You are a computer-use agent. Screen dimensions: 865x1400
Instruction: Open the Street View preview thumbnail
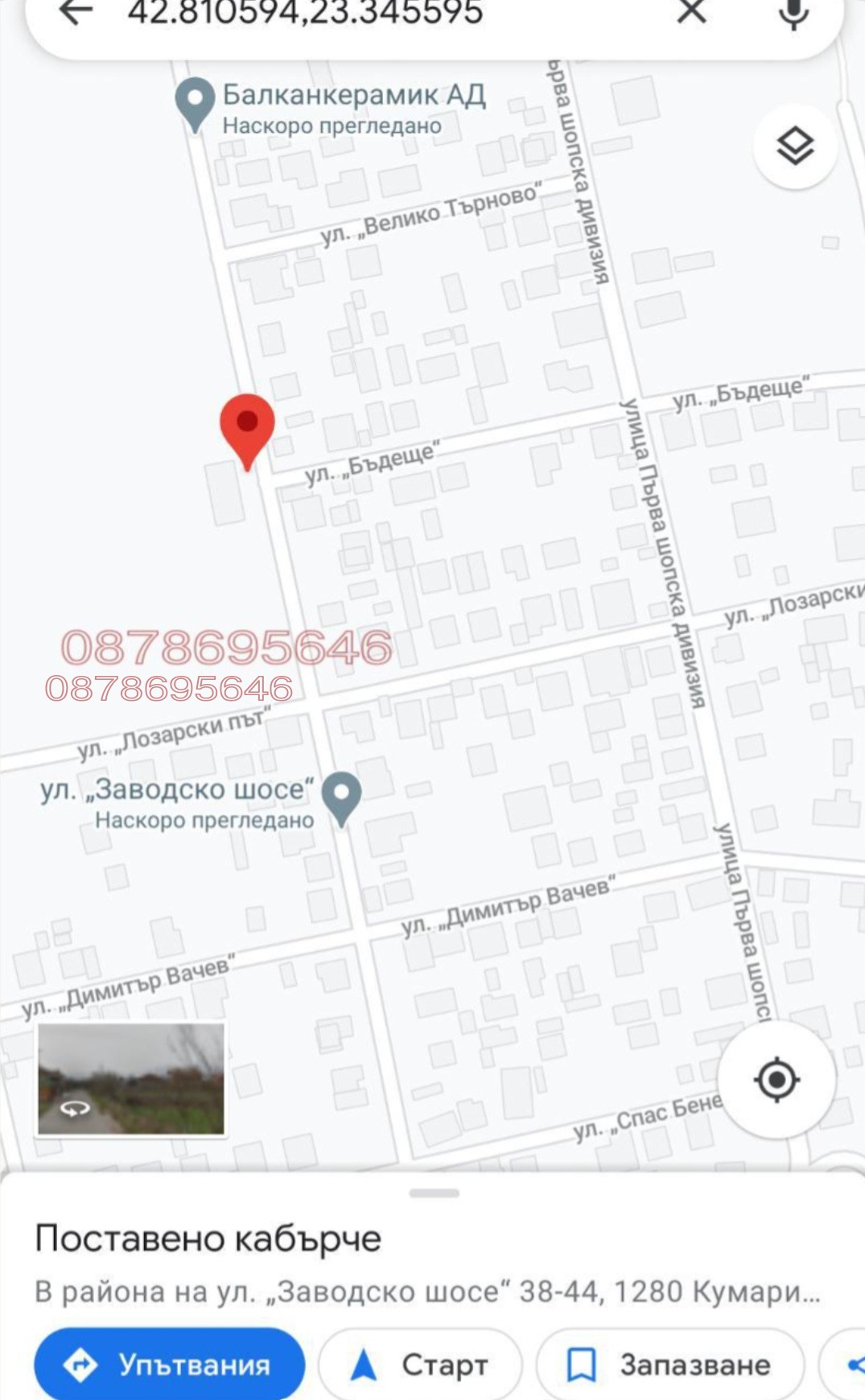tap(131, 1079)
